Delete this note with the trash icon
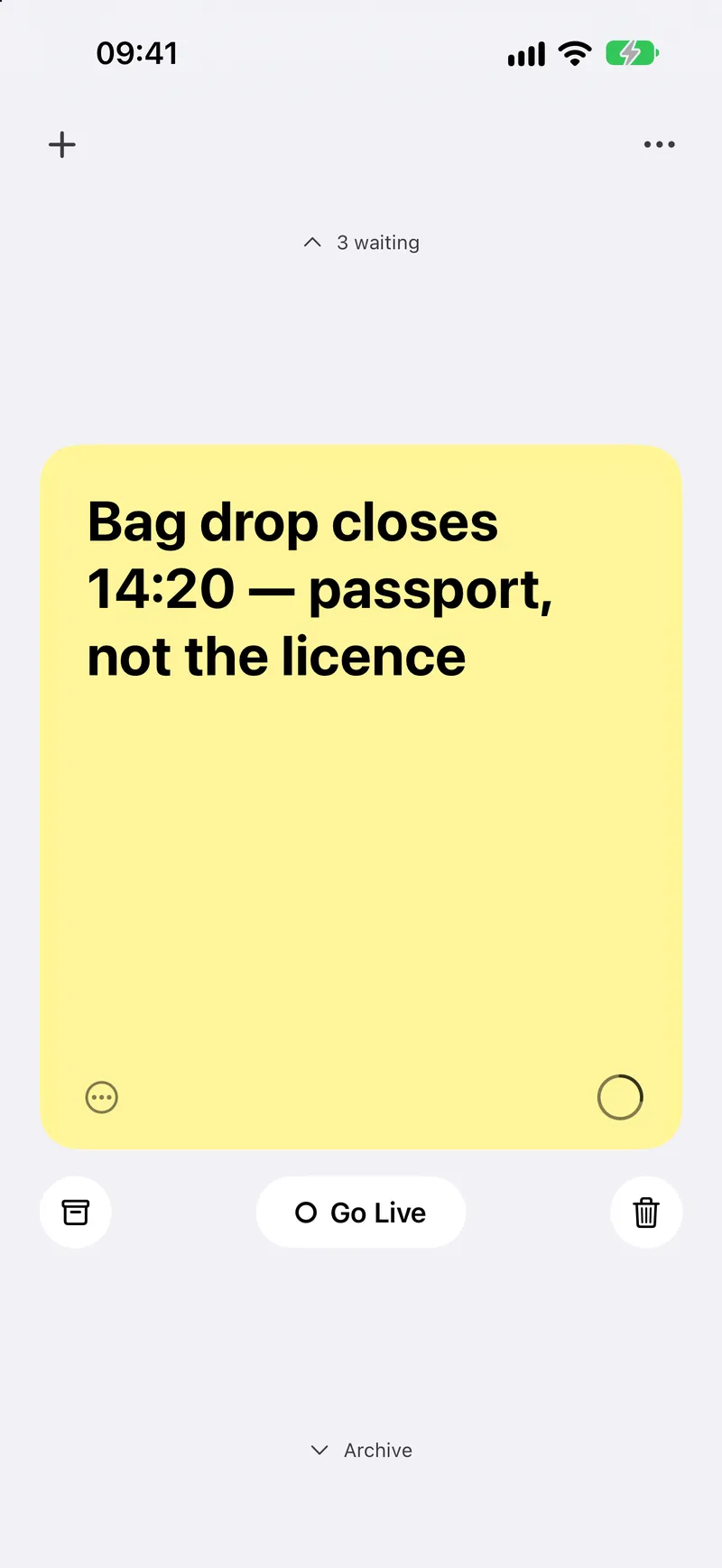This screenshot has width=722, height=1568. [x=646, y=1212]
